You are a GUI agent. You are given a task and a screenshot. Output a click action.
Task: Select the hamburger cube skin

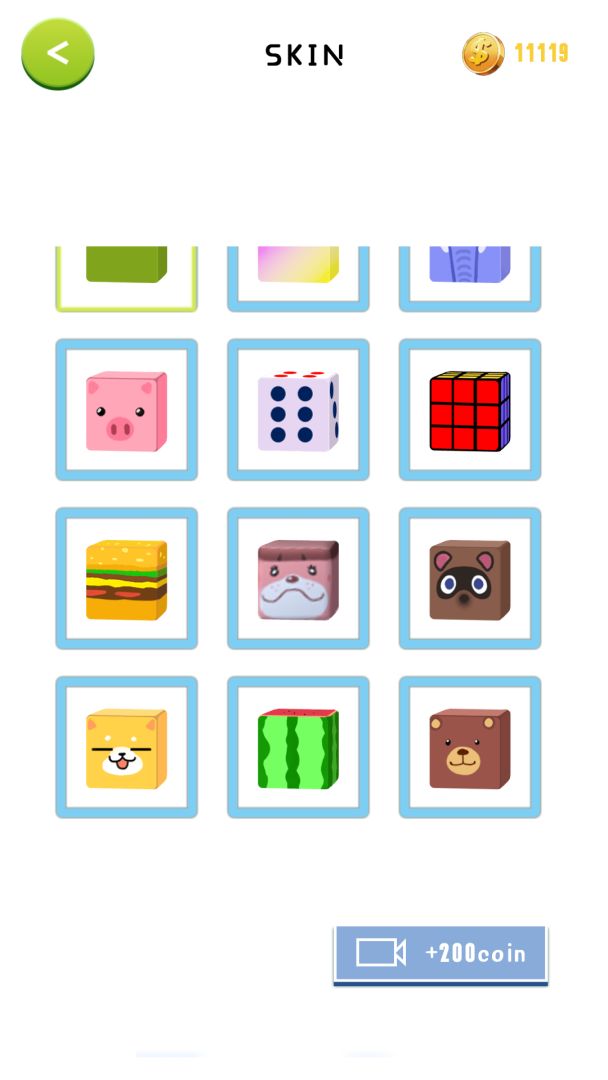pyautogui.click(x=126, y=579)
